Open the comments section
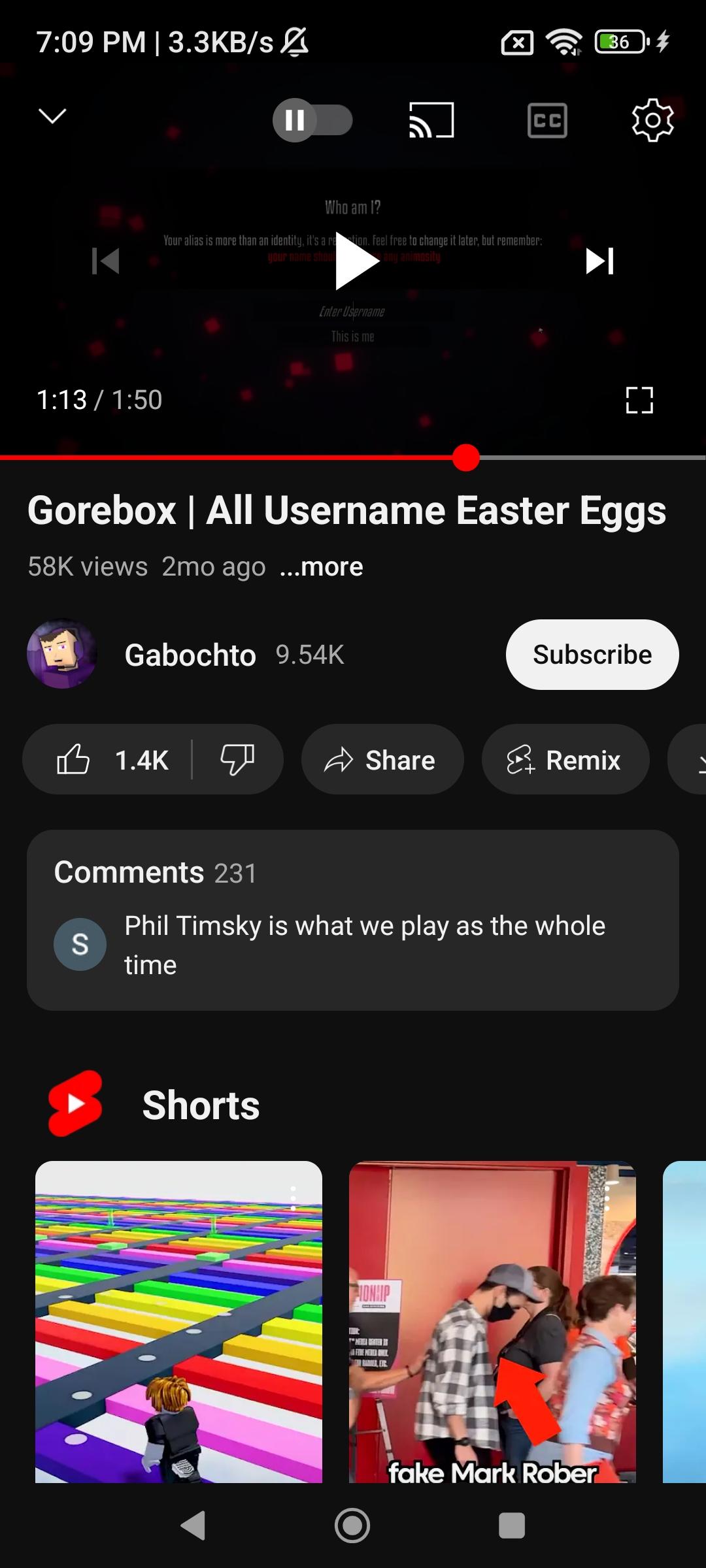 point(352,920)
